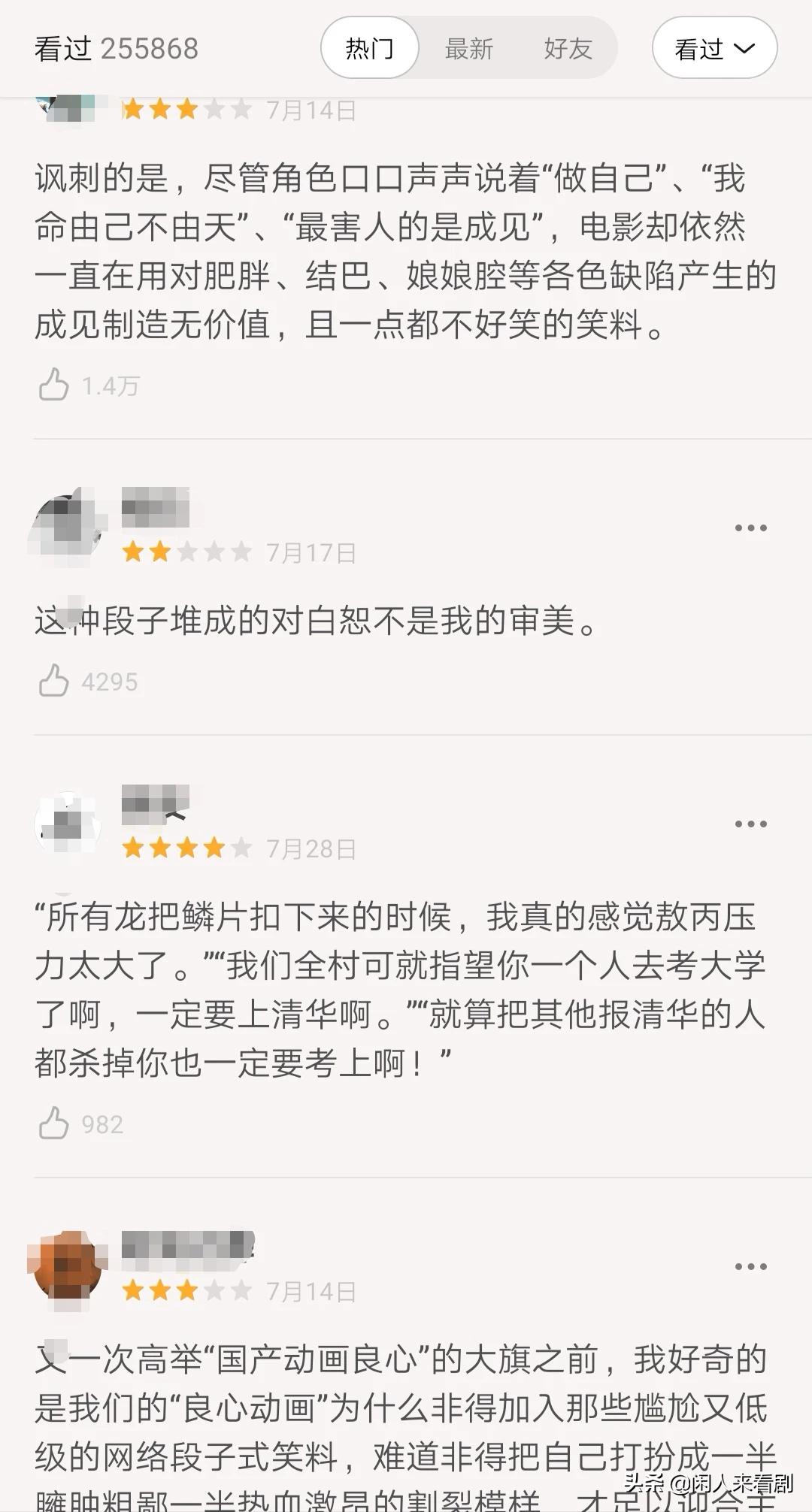Open the 看过 dropdown filter

[714, 49]
